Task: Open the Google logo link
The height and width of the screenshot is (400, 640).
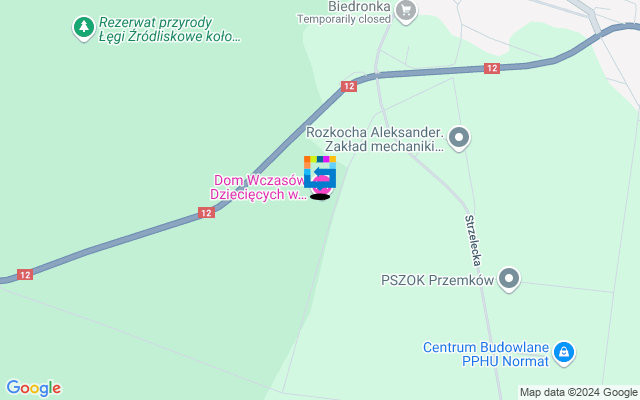Action: coord(33,388)
